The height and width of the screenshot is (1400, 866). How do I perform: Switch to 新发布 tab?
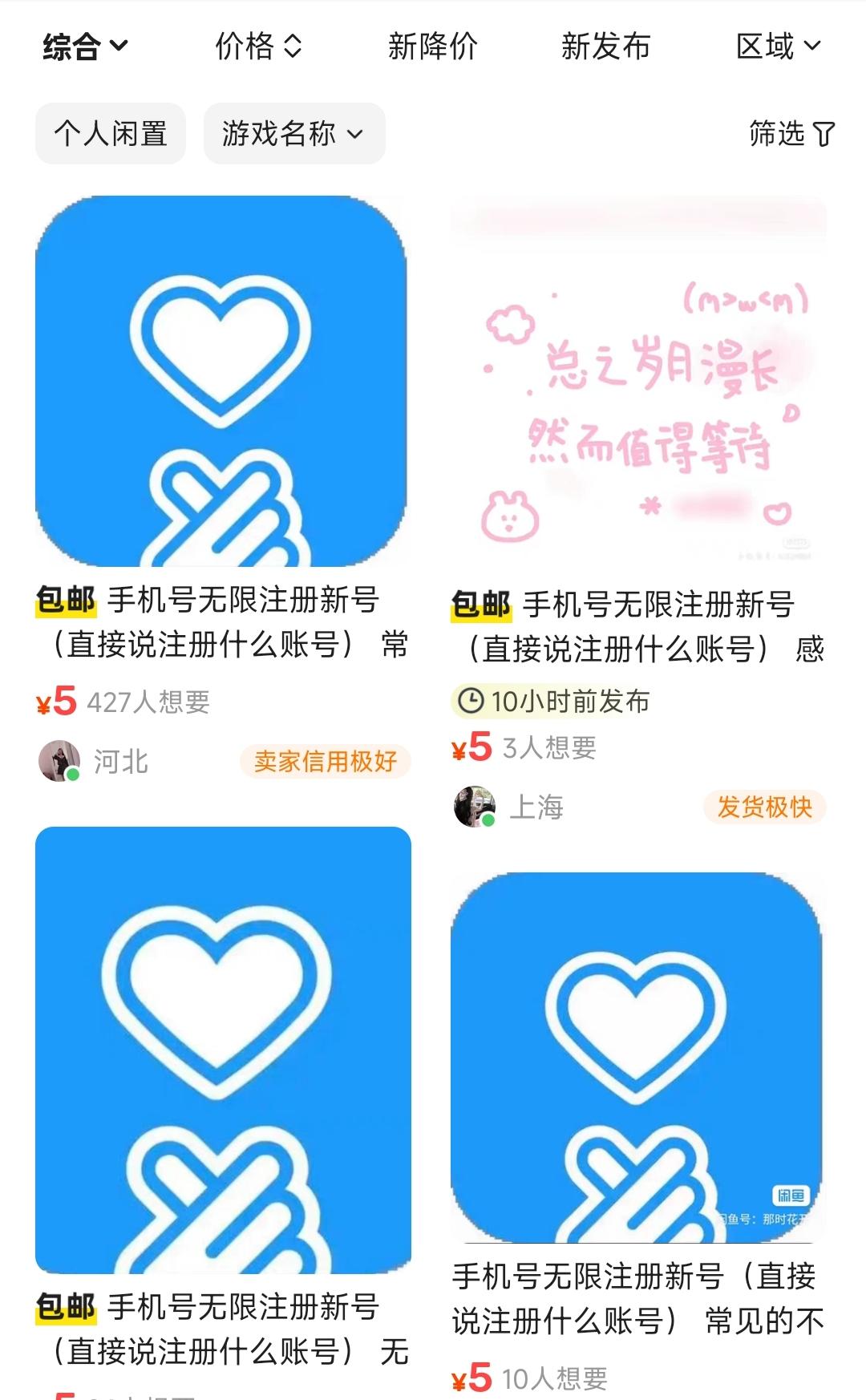[x=605, y=47]
